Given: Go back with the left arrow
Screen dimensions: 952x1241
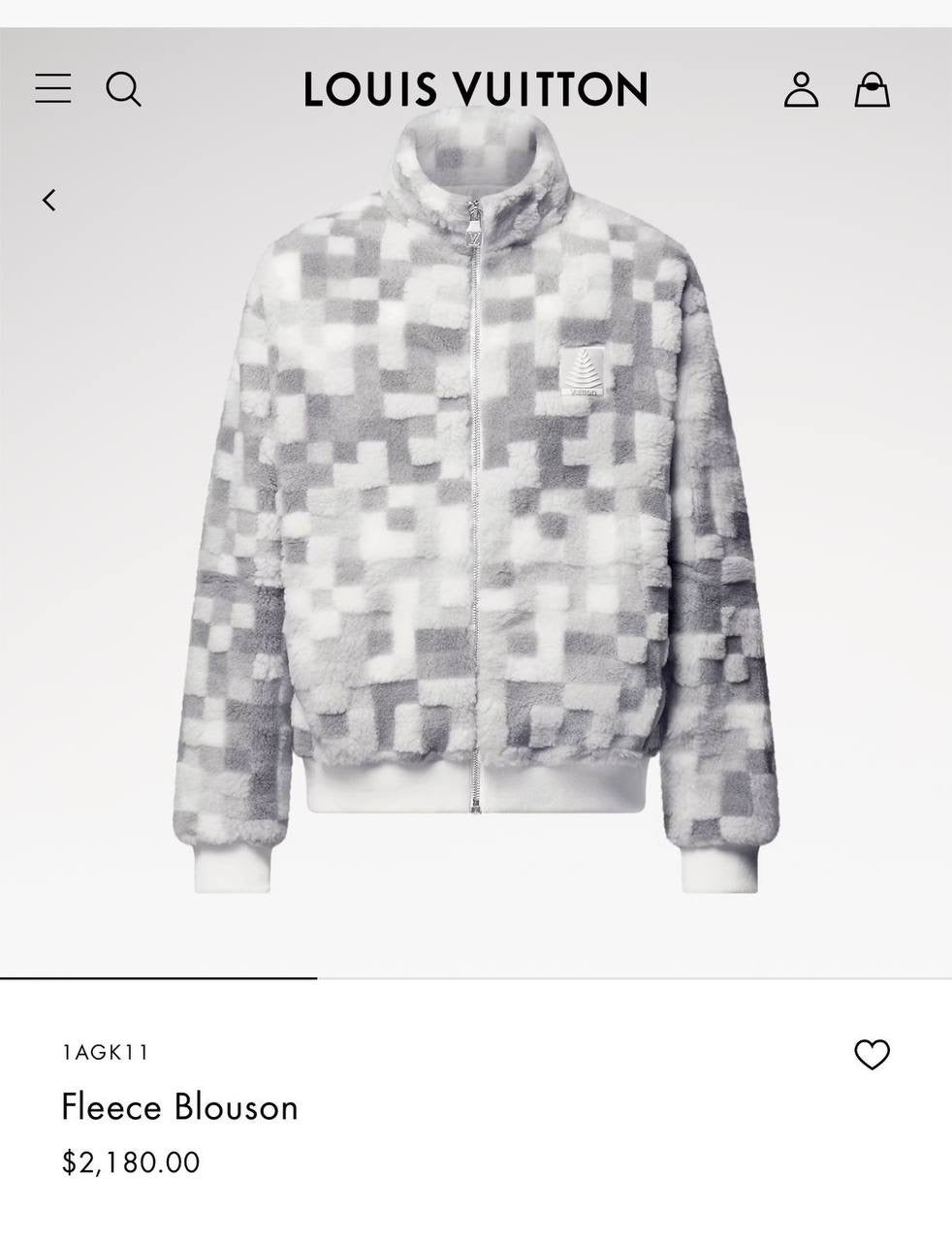Looking at the screenshot, I should coord(49,200).
